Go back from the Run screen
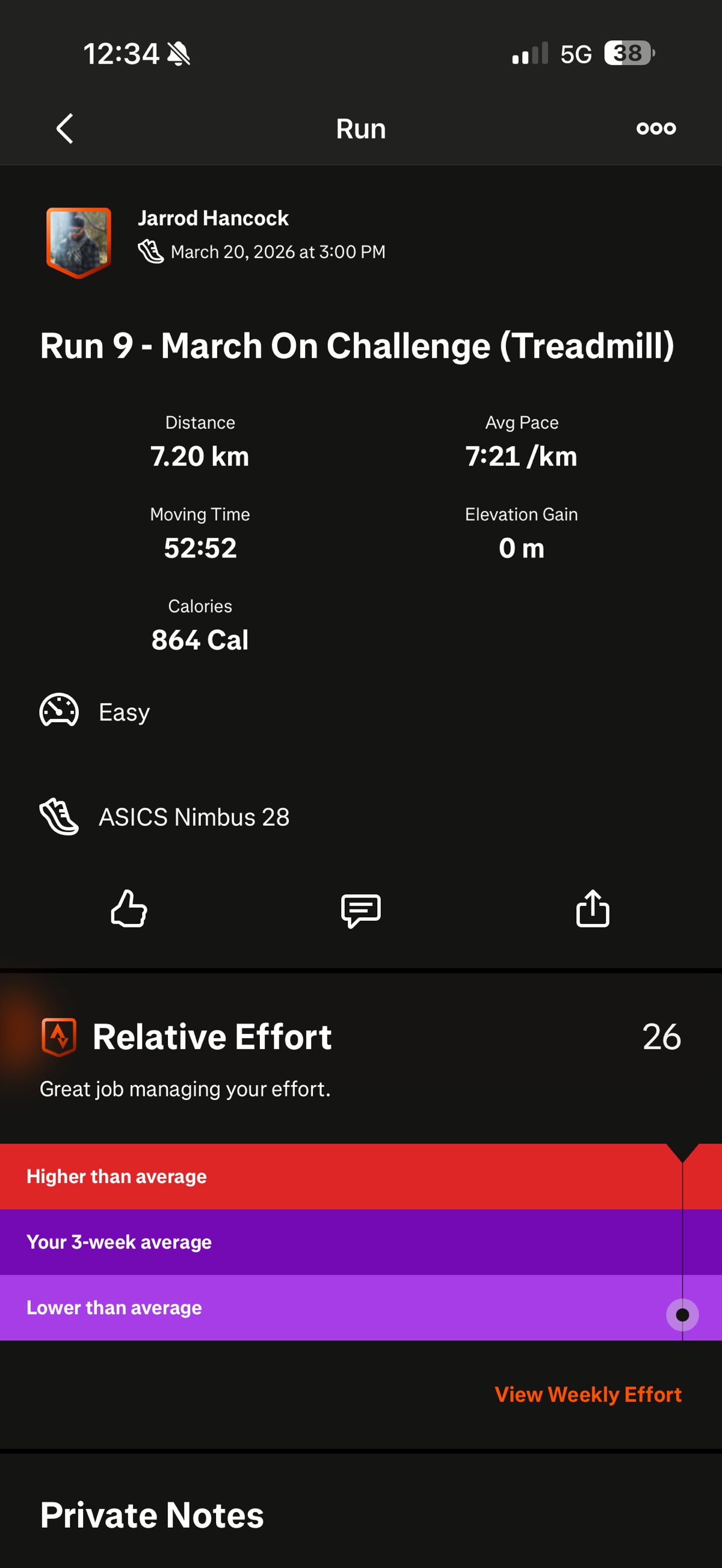Screen dimensions: 722x1568 point(65,129)
